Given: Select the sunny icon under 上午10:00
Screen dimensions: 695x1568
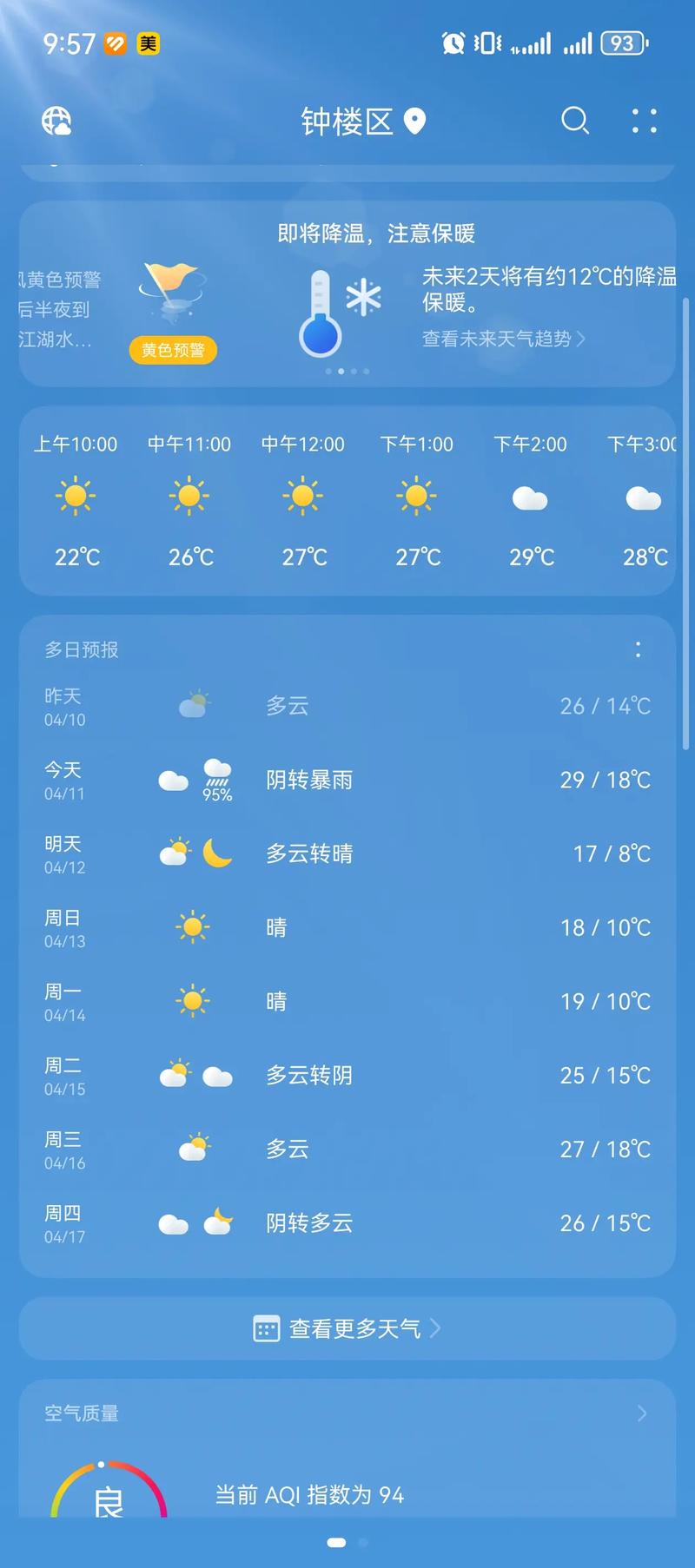Looking at the screenshot, I should click(76, 496).
